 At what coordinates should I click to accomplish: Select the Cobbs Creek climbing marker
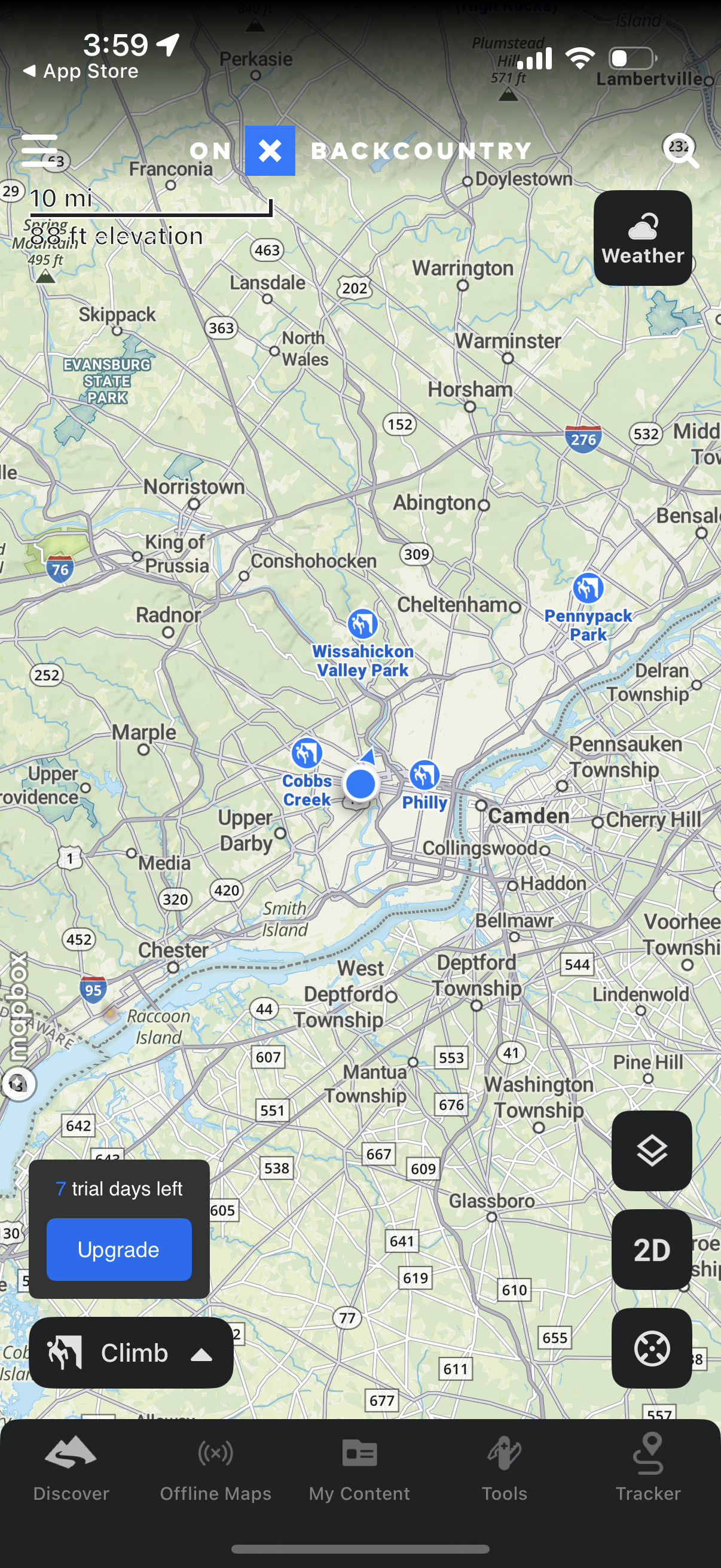(x=306, y=752)
